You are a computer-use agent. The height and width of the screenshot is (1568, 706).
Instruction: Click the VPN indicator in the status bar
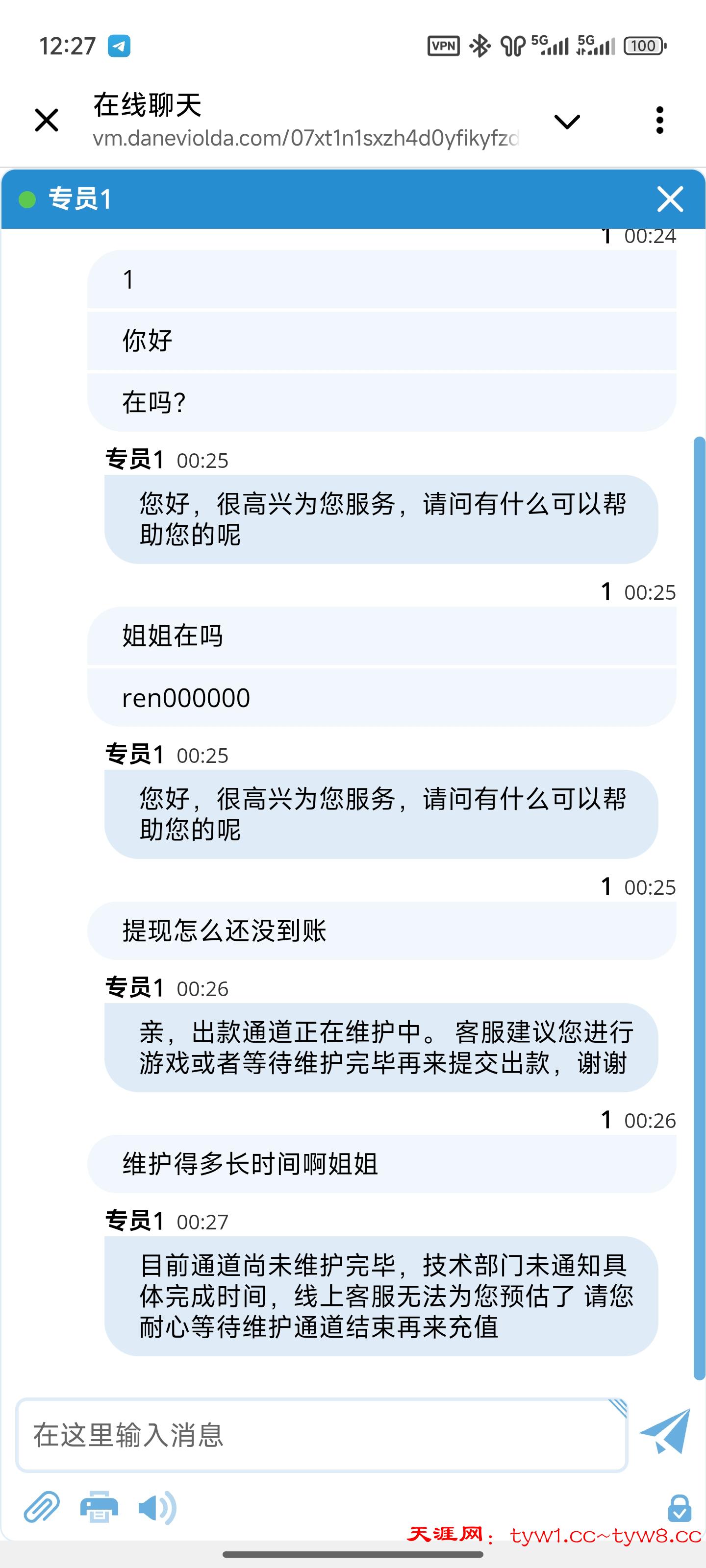click(x=443, y=45)
